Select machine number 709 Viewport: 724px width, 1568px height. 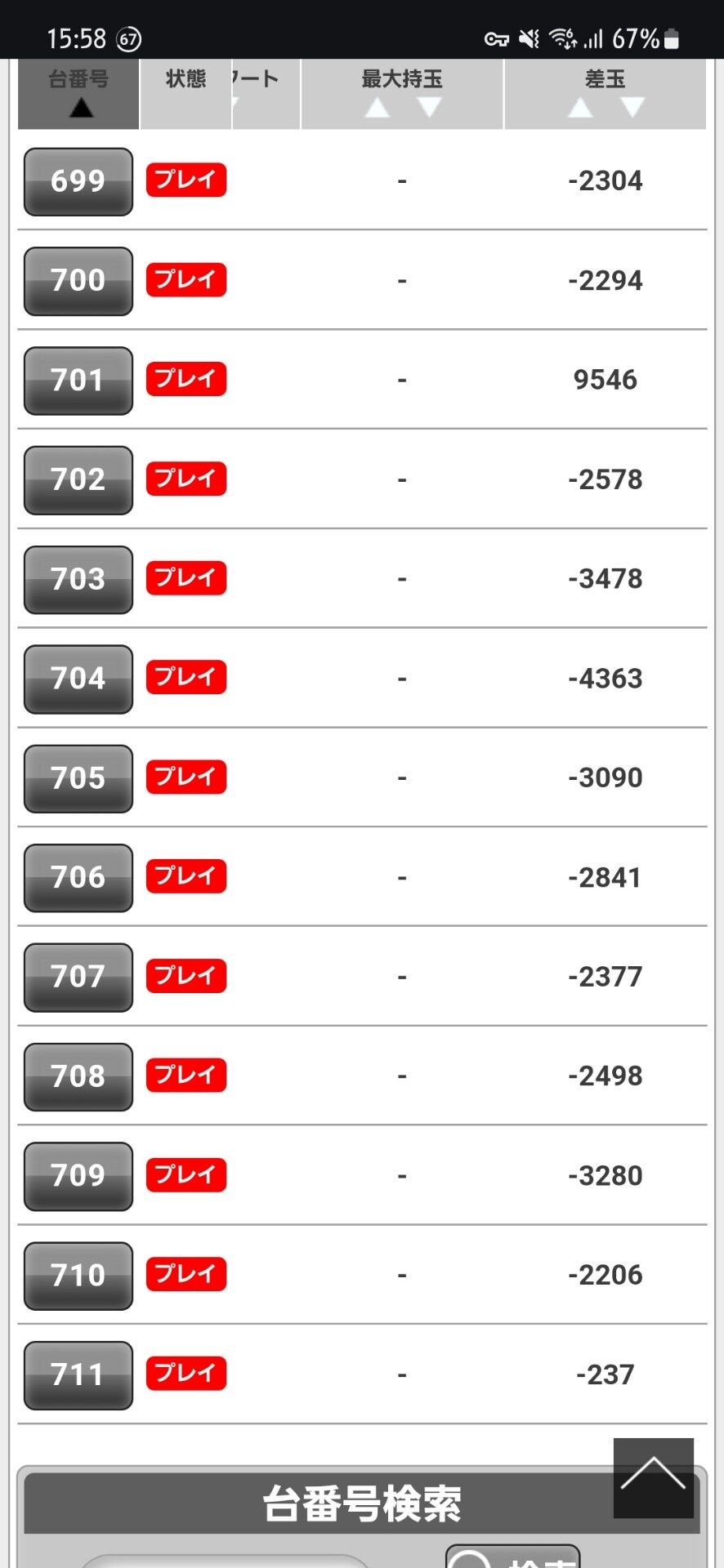[x=78, y=1176]
